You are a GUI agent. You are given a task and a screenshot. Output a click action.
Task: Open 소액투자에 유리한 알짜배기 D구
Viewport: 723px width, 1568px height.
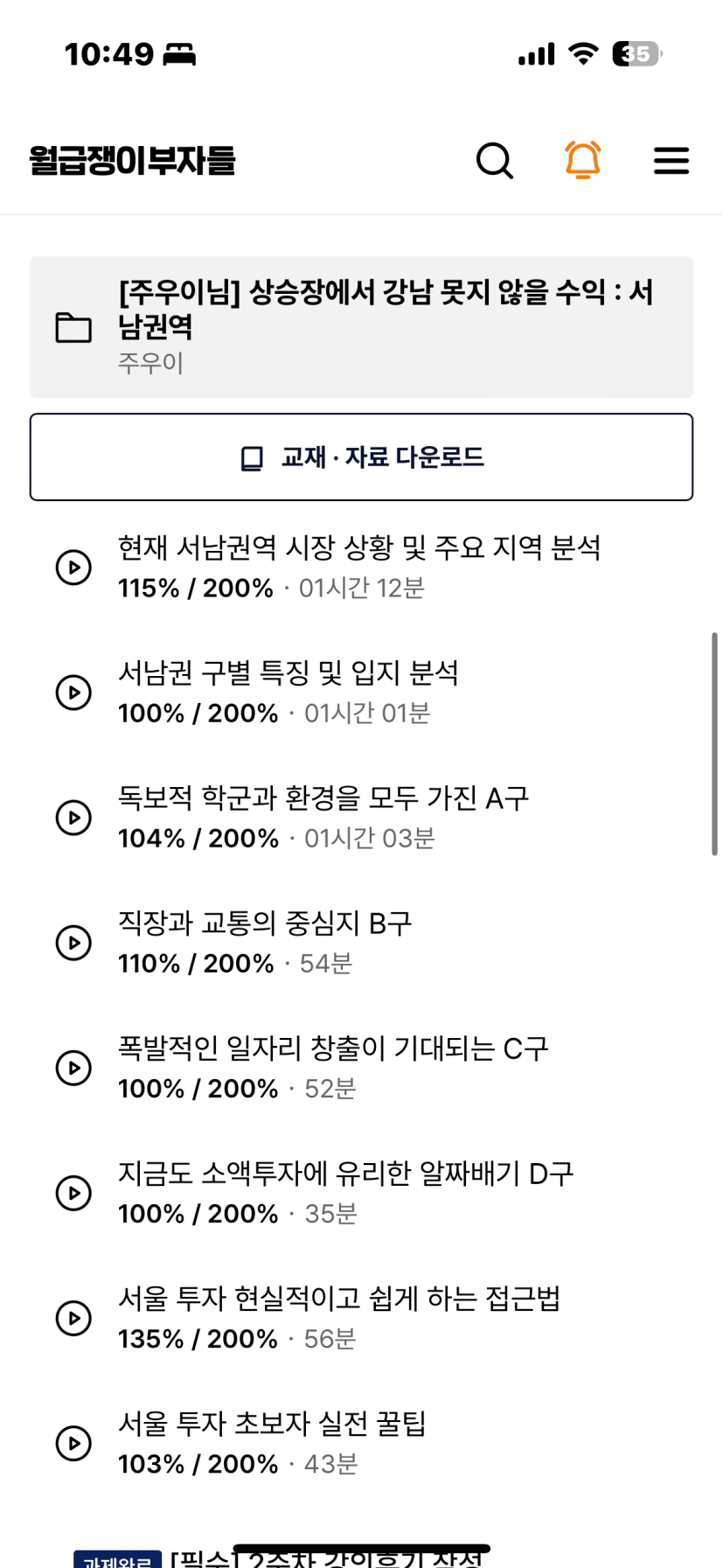[x=361, y=1193]
